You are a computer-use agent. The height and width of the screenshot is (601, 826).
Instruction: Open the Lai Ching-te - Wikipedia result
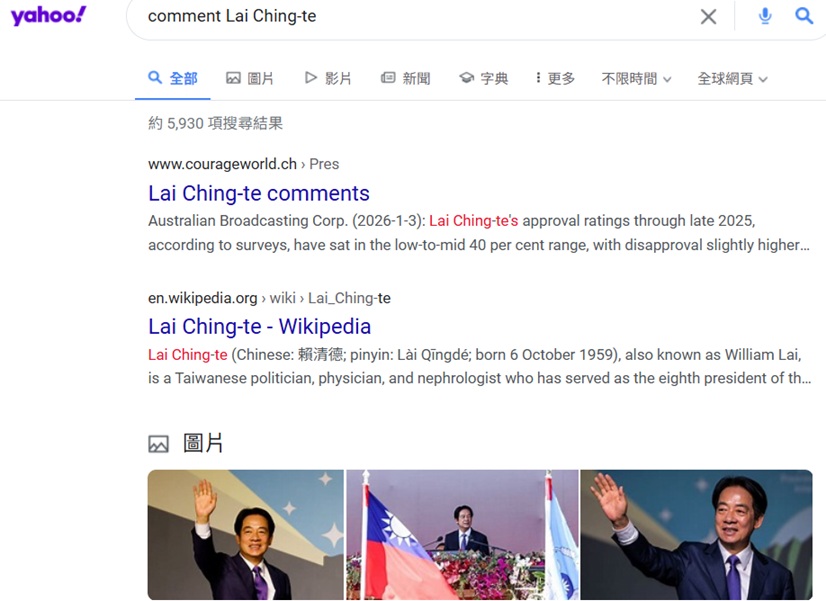click(259, 326)
